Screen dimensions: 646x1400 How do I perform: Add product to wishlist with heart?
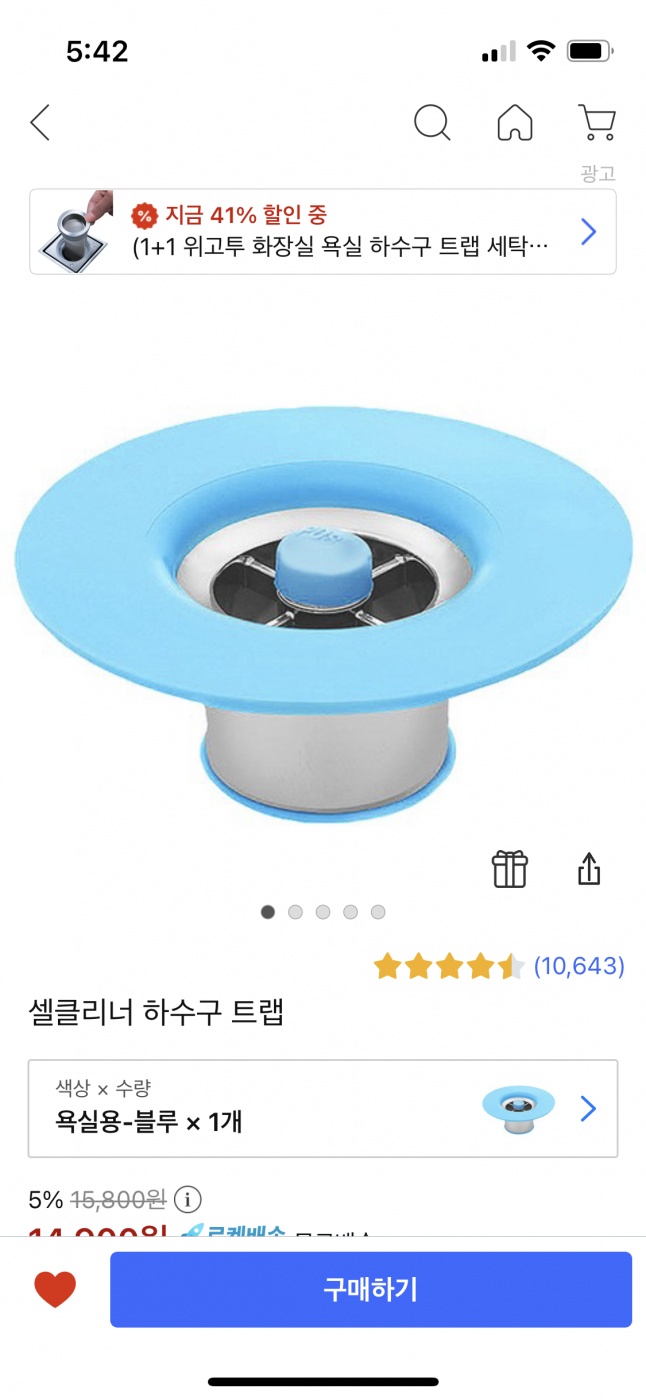(55, 1290)
